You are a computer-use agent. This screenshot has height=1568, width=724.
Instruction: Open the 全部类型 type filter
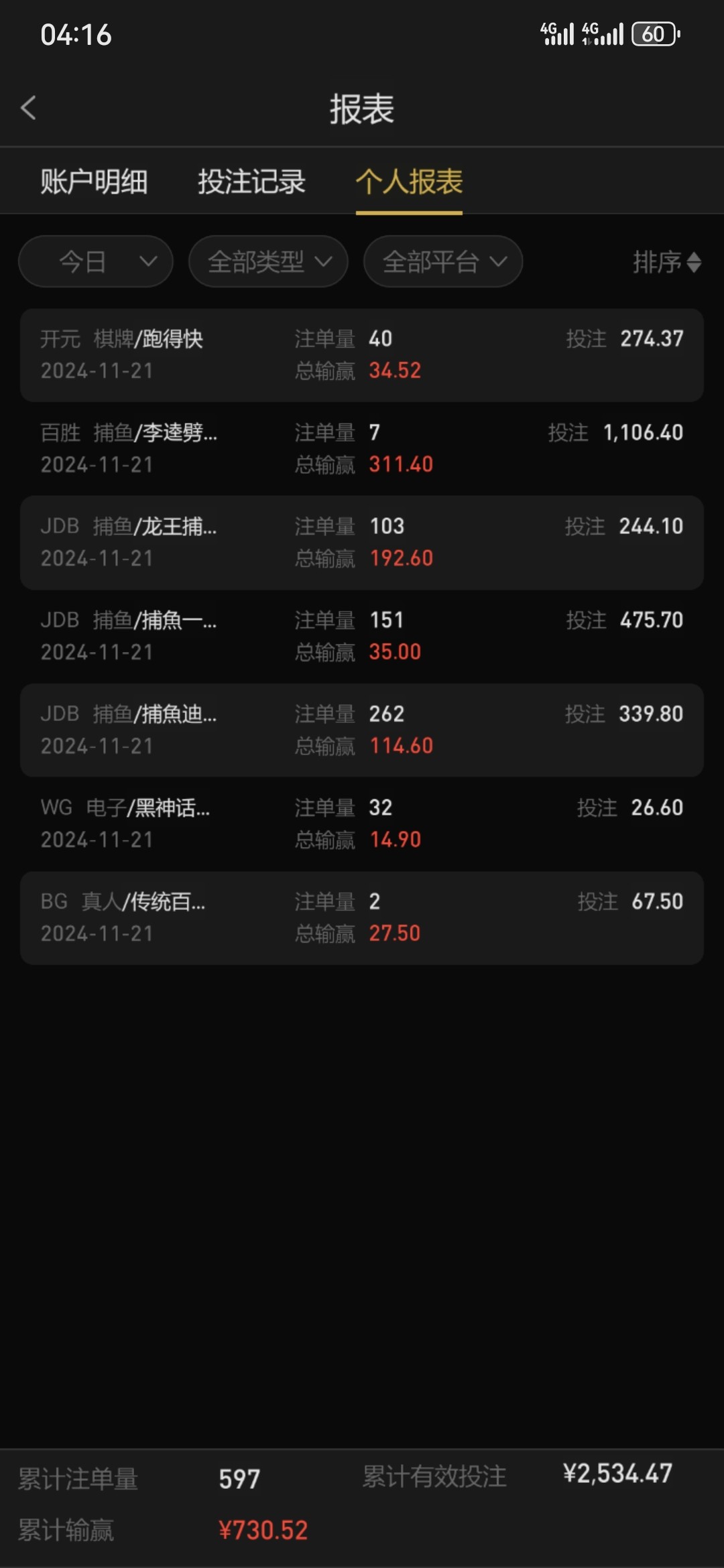point(268,261)
